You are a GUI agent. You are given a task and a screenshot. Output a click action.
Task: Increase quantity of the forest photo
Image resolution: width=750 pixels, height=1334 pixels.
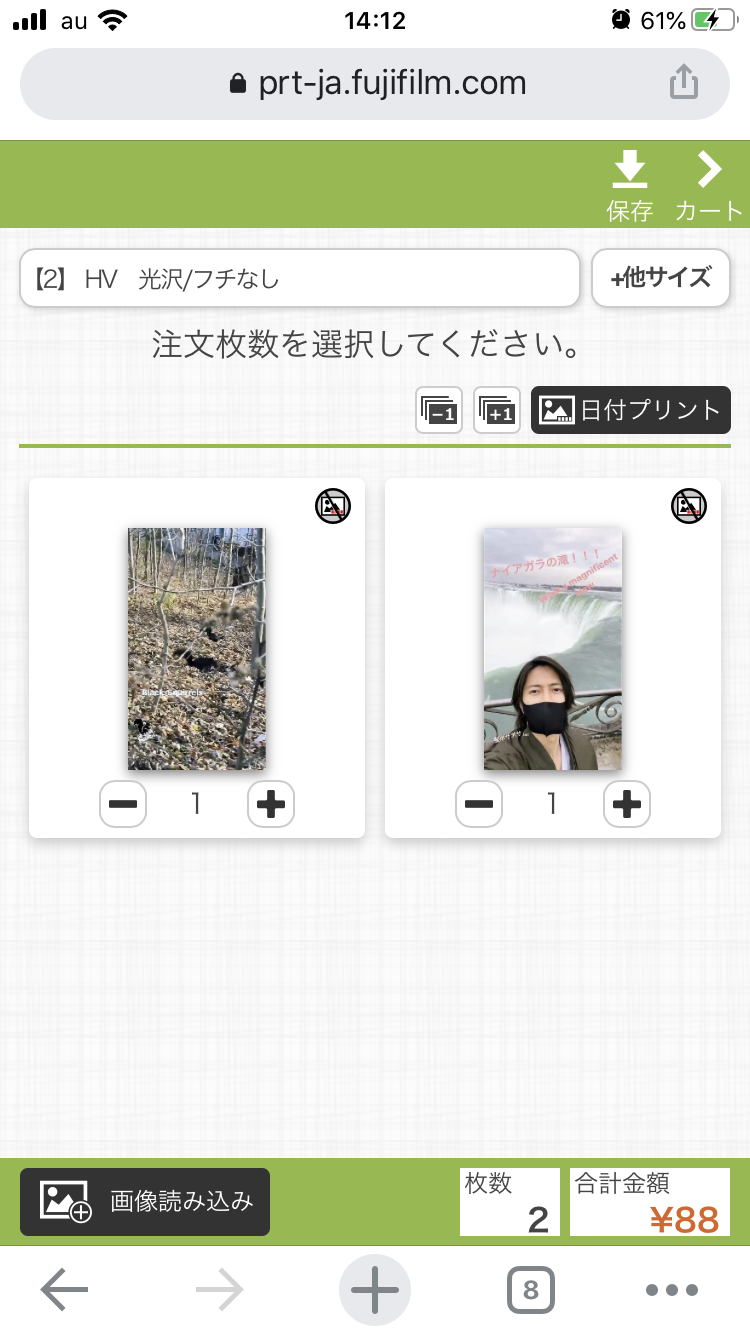click(x=271, y=804)
